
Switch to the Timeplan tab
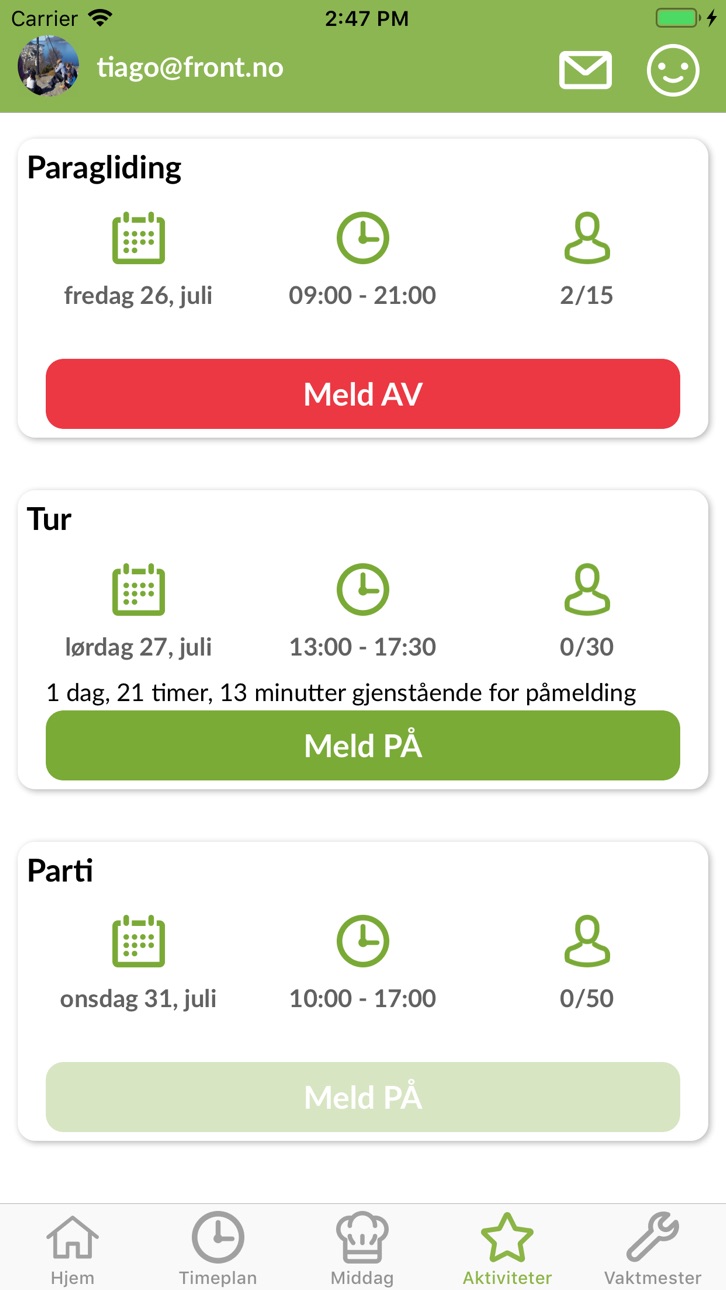[218, 1248]
